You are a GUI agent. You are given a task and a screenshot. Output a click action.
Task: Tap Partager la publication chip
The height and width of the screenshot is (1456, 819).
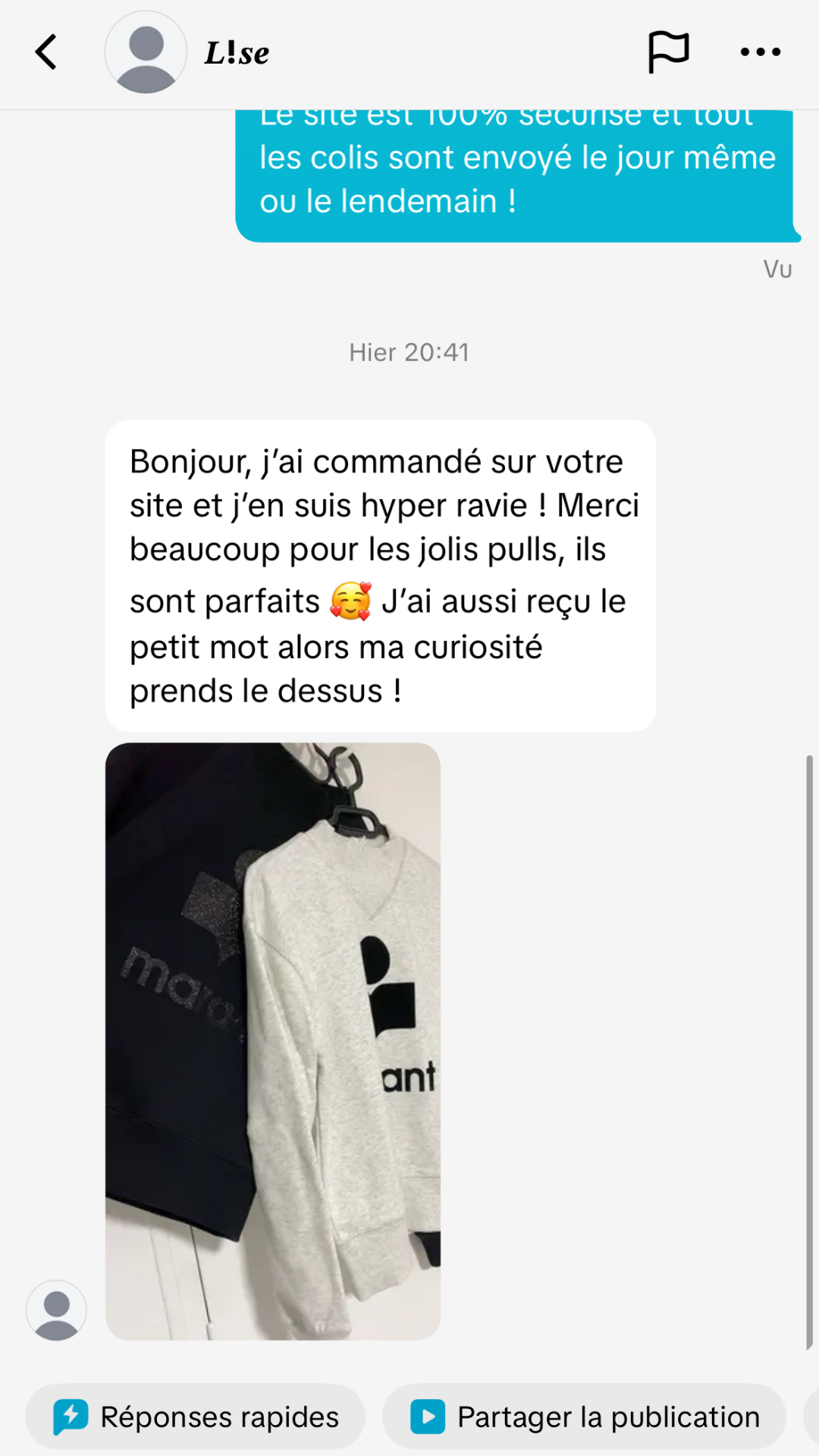tap(584, 1417)
